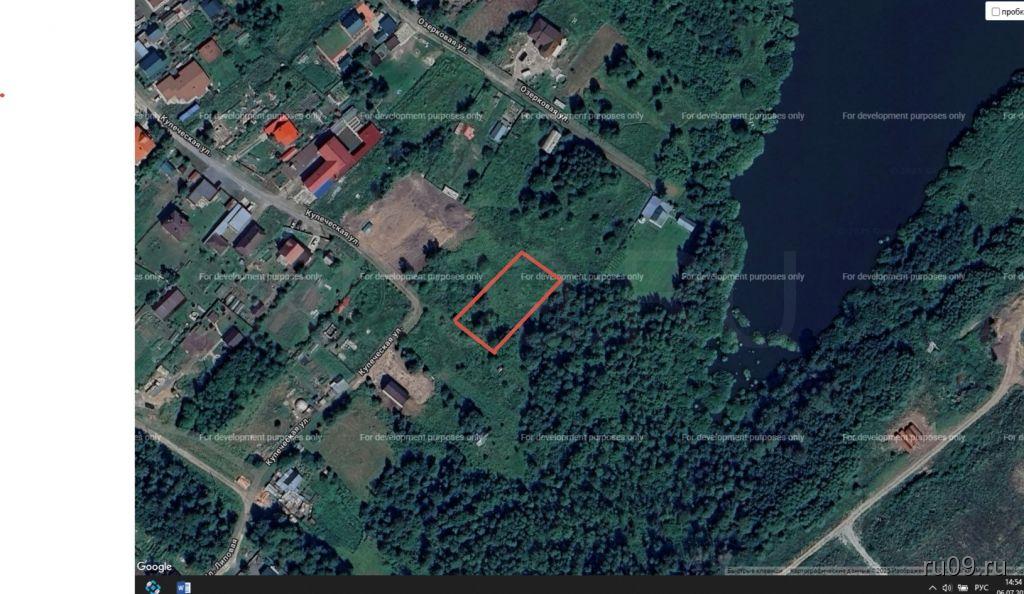
Task: Open the Google logo link on the map
Action: point(154,567)
